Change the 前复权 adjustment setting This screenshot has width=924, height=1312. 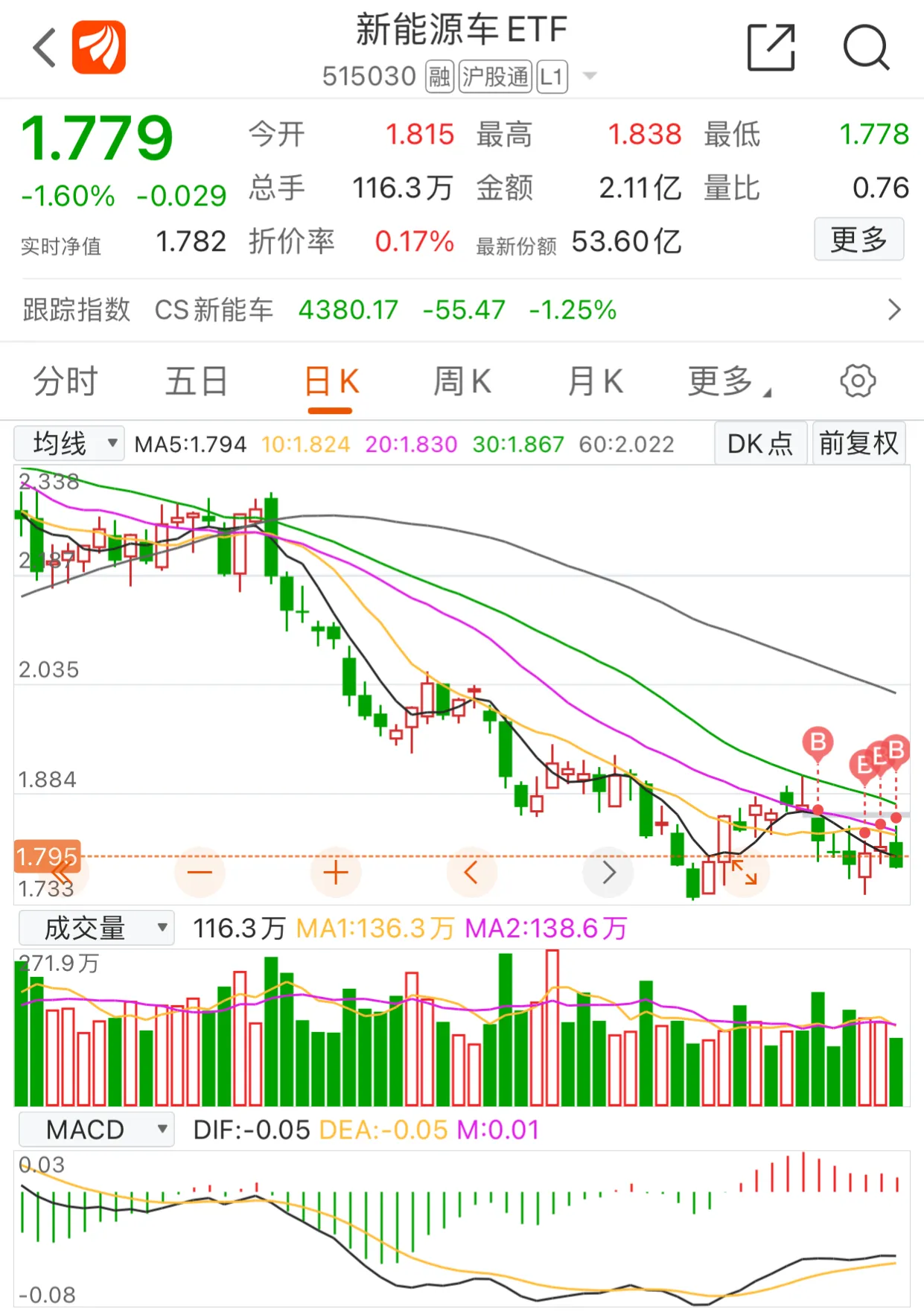pyautogui.click(x=858, y=444)
